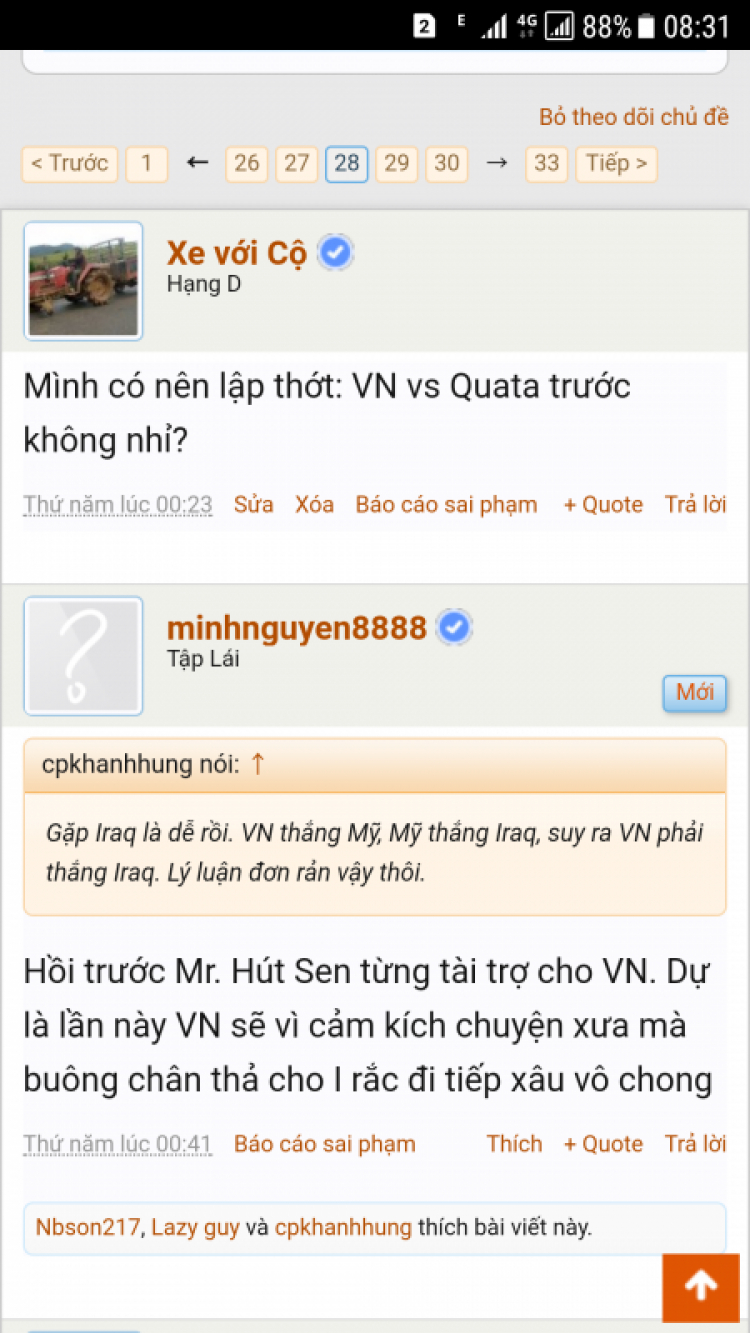
Task: Go to the previous page with Trước
Action: click(x=69, y=163)
